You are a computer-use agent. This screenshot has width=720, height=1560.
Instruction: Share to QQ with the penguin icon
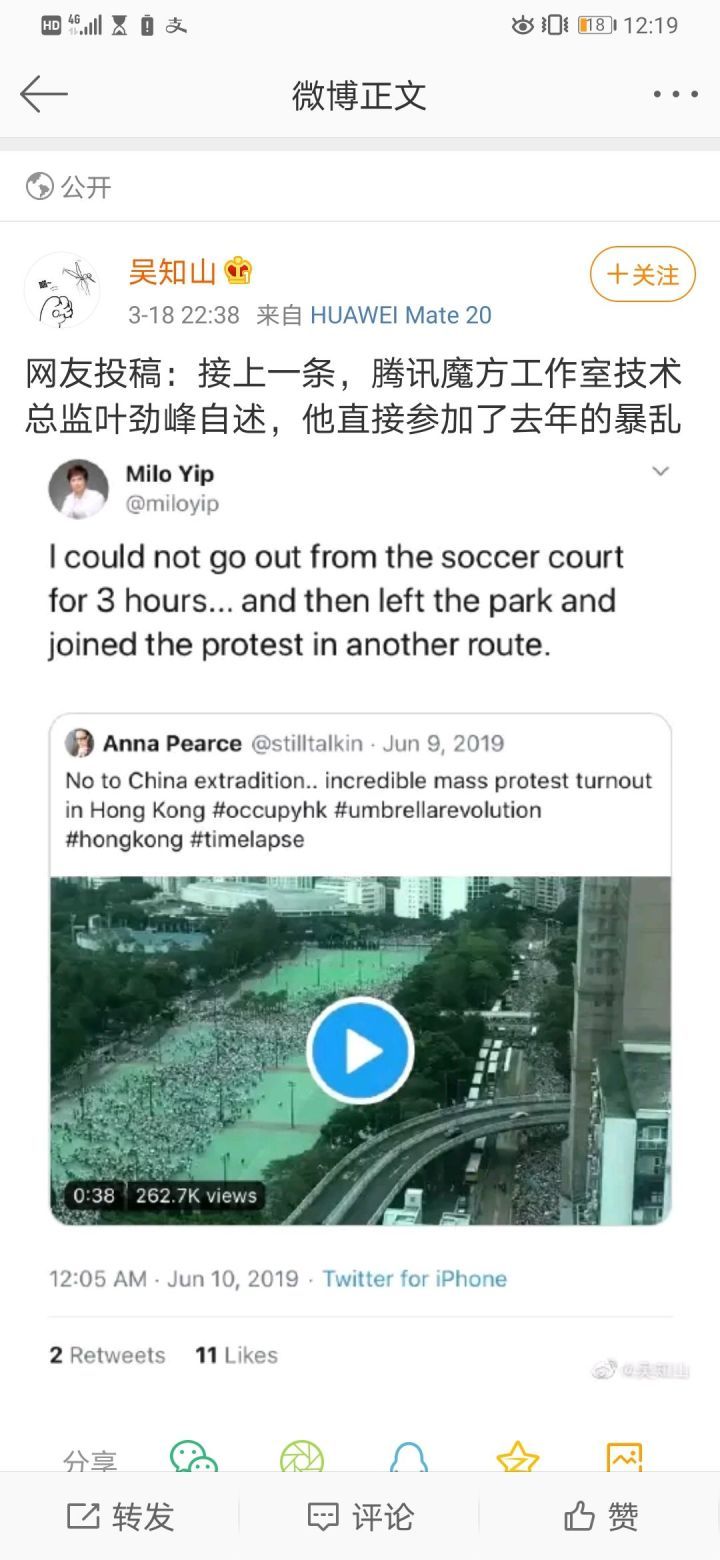click(409, 1458)
